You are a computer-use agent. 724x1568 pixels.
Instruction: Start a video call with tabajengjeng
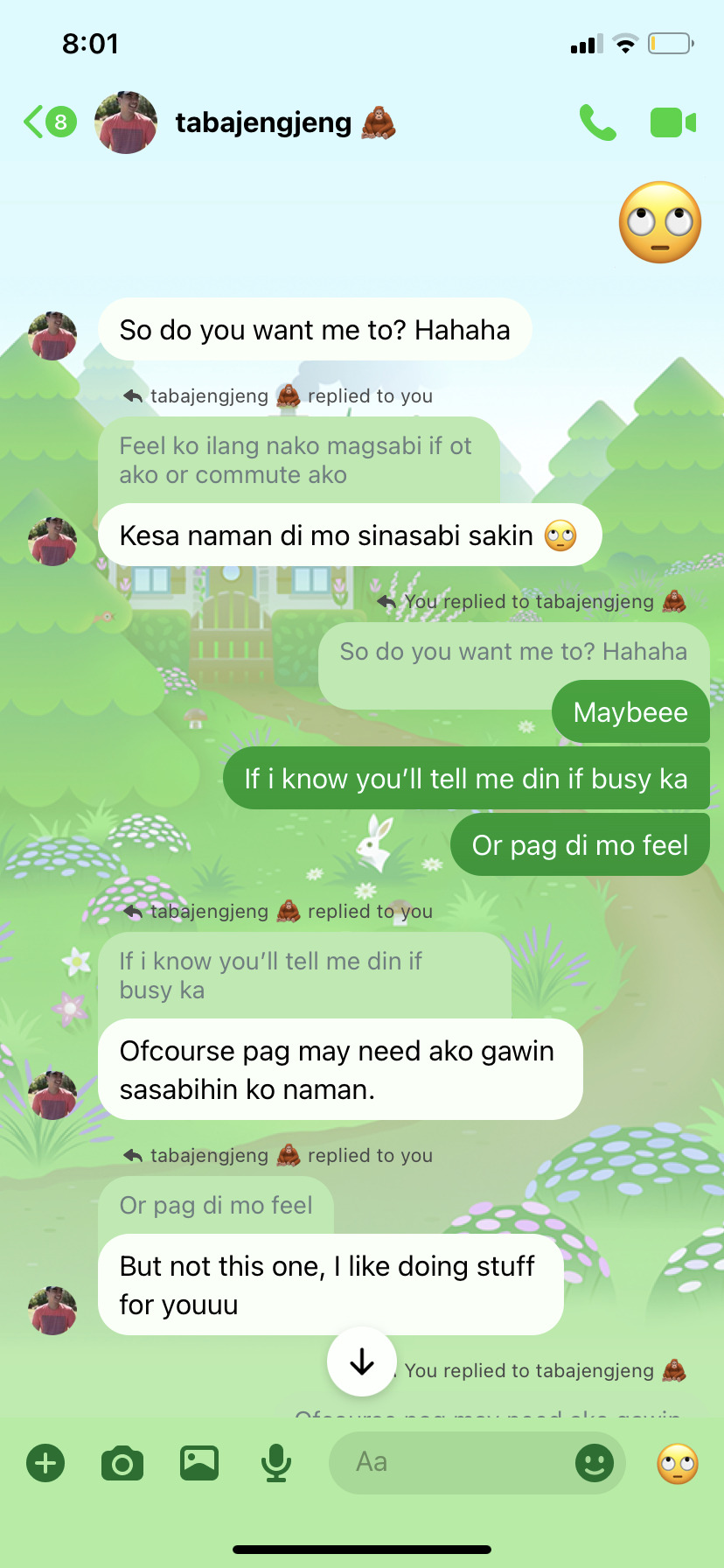672,122
